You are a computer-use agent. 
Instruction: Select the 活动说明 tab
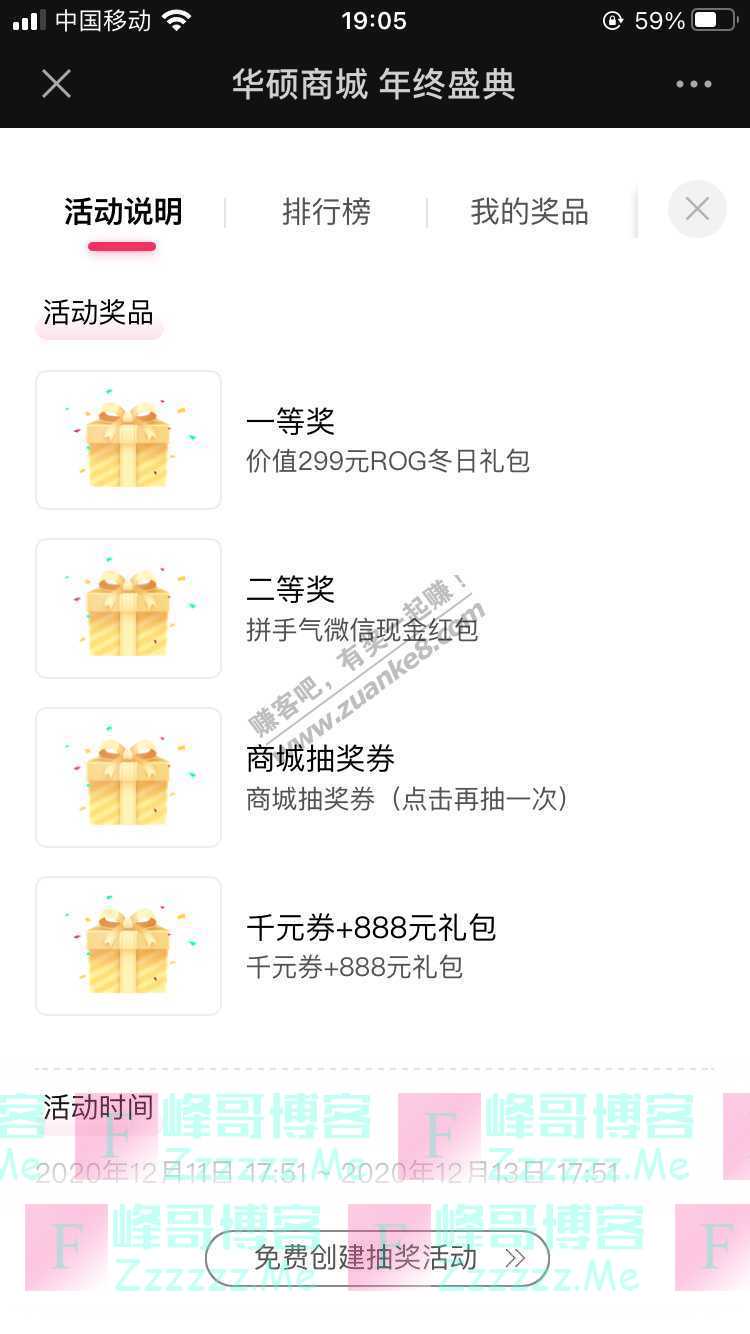click(123, 212)
